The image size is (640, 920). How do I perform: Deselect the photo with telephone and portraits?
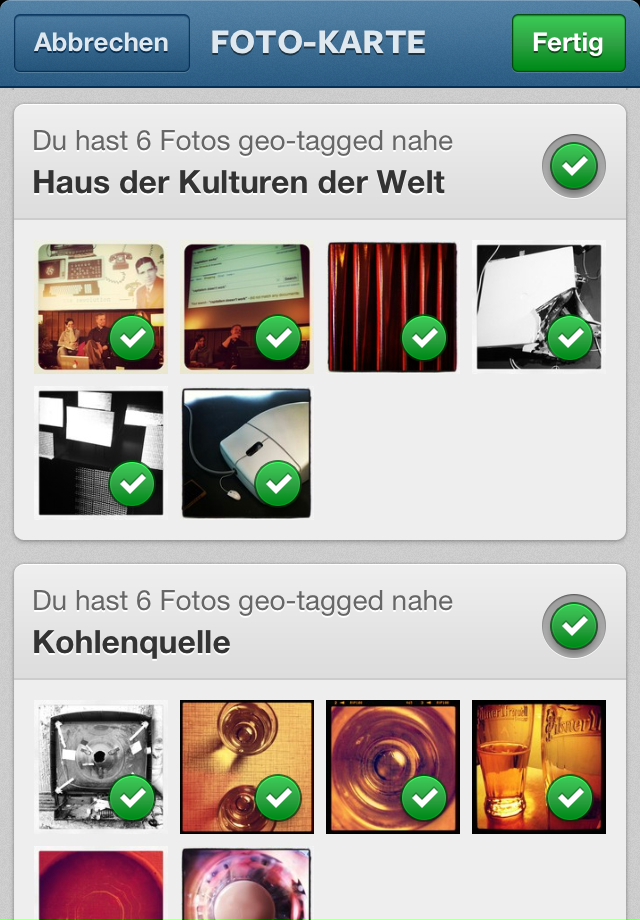point(101,307)
